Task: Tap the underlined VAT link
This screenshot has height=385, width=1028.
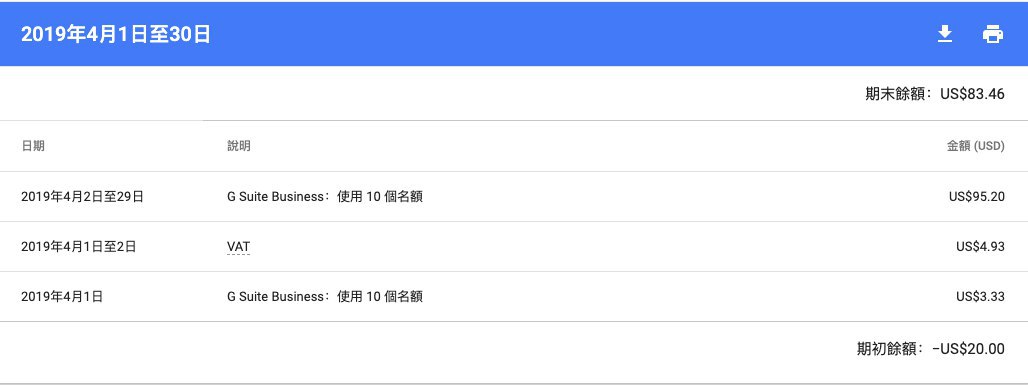Action: (x=239, y=247)
